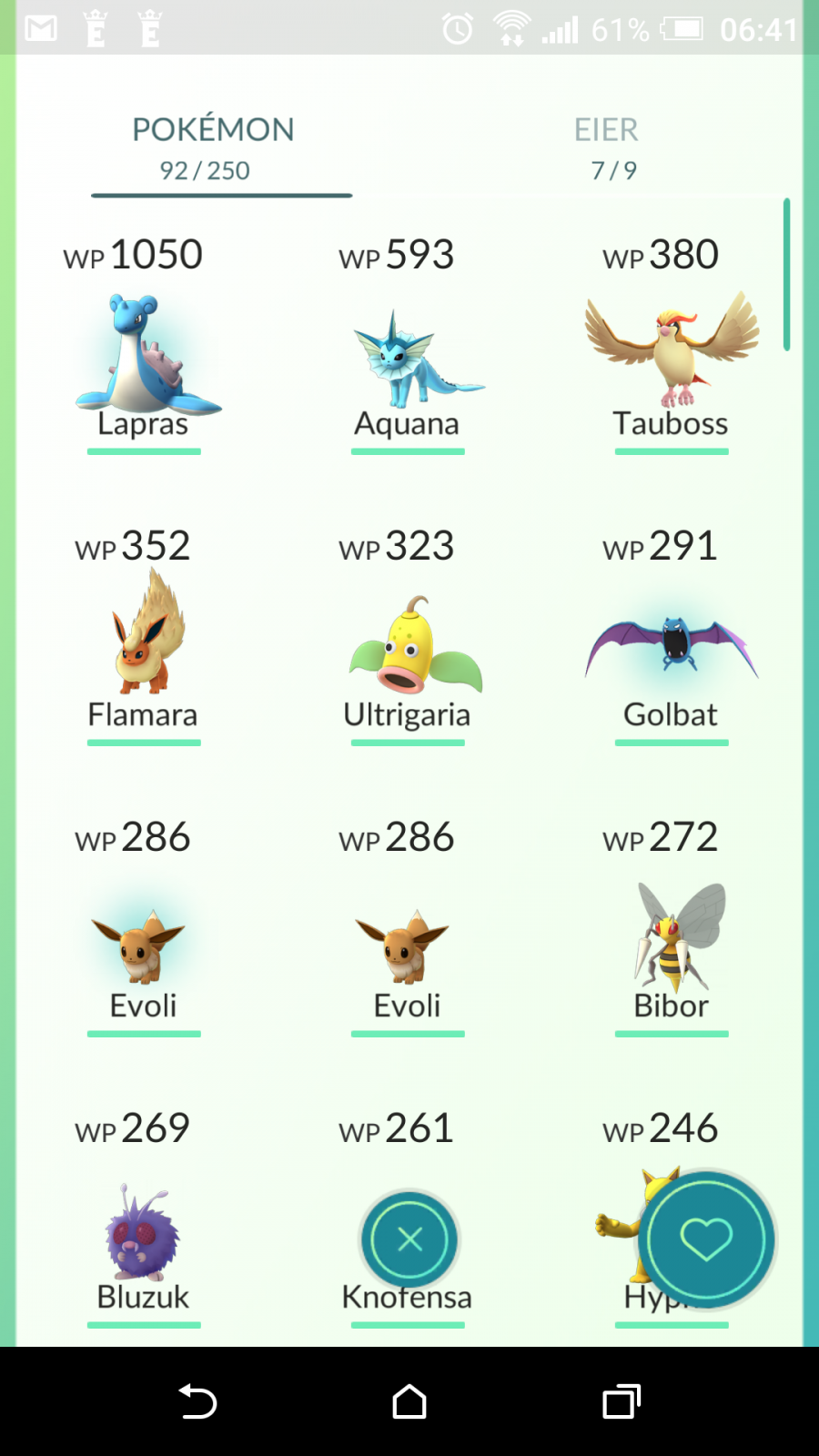Open Lapras with WP 1050

tap(144, 346)
